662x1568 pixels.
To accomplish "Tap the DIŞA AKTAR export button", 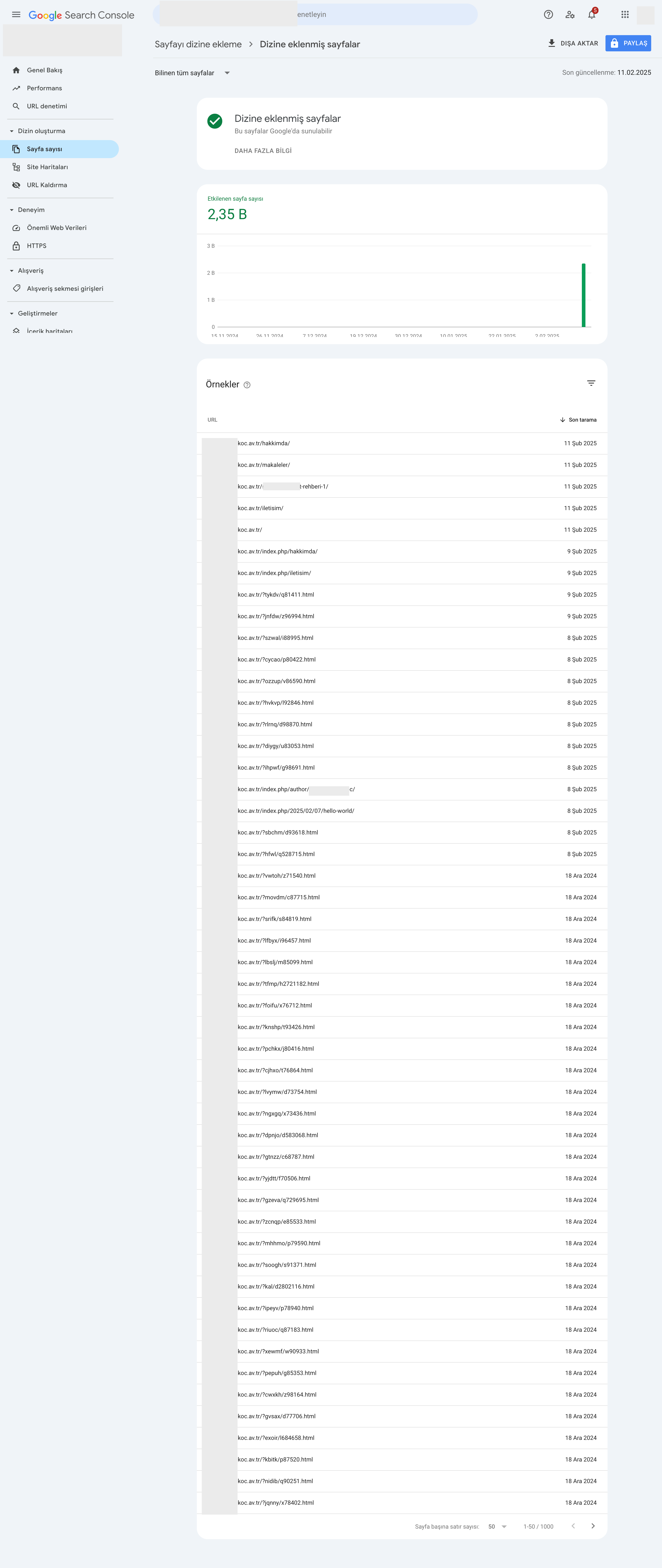I will [x=573, y=43].
